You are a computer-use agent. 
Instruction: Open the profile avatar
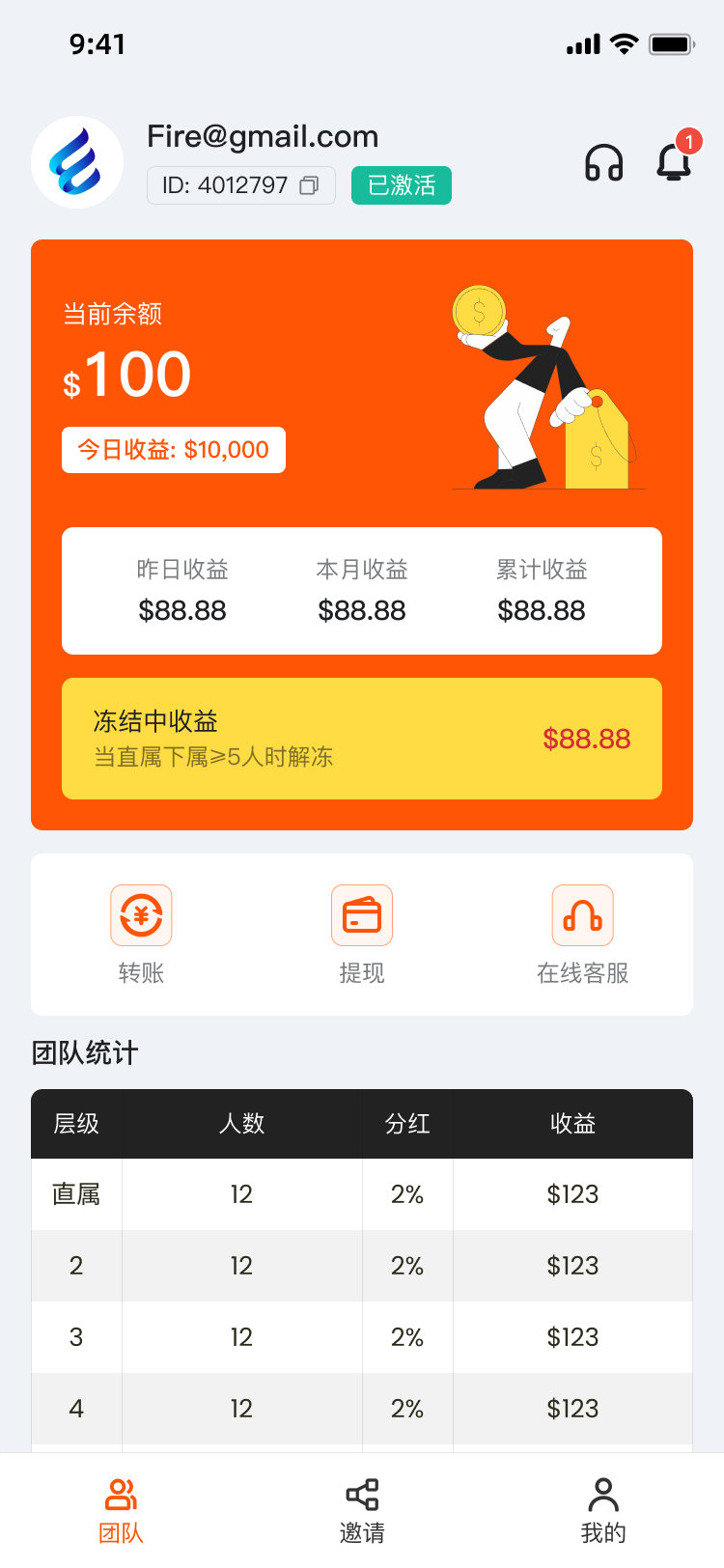(77, 162)
